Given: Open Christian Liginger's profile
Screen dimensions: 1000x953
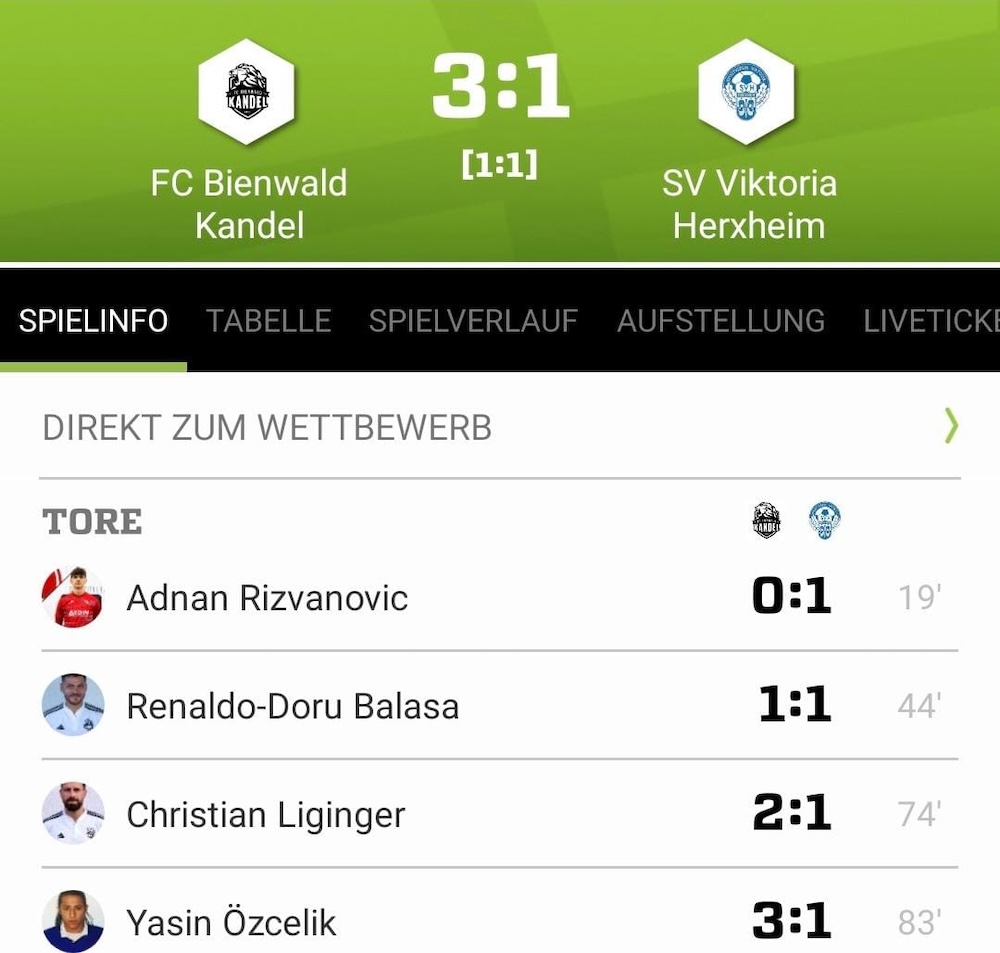Looking at the screenshot, I should point(265,815).
